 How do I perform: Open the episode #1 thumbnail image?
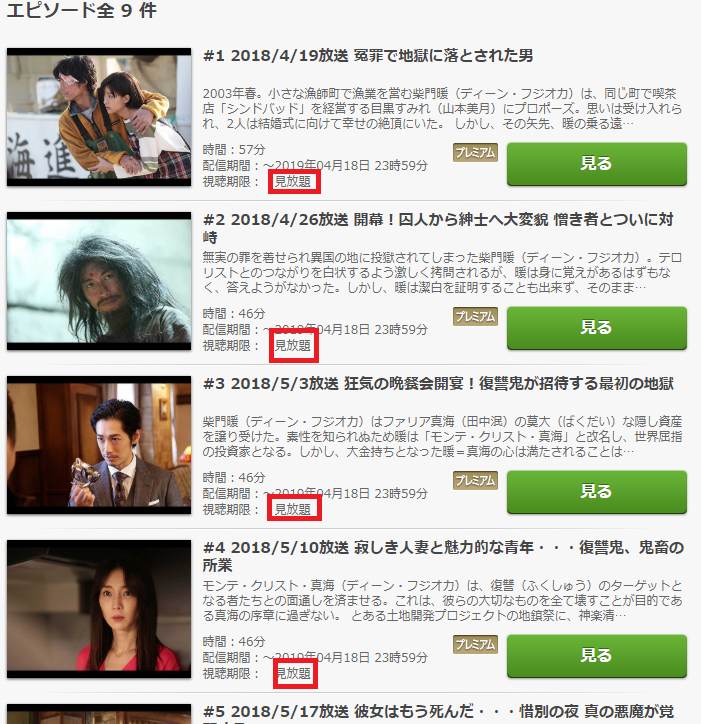pos(99,116)
